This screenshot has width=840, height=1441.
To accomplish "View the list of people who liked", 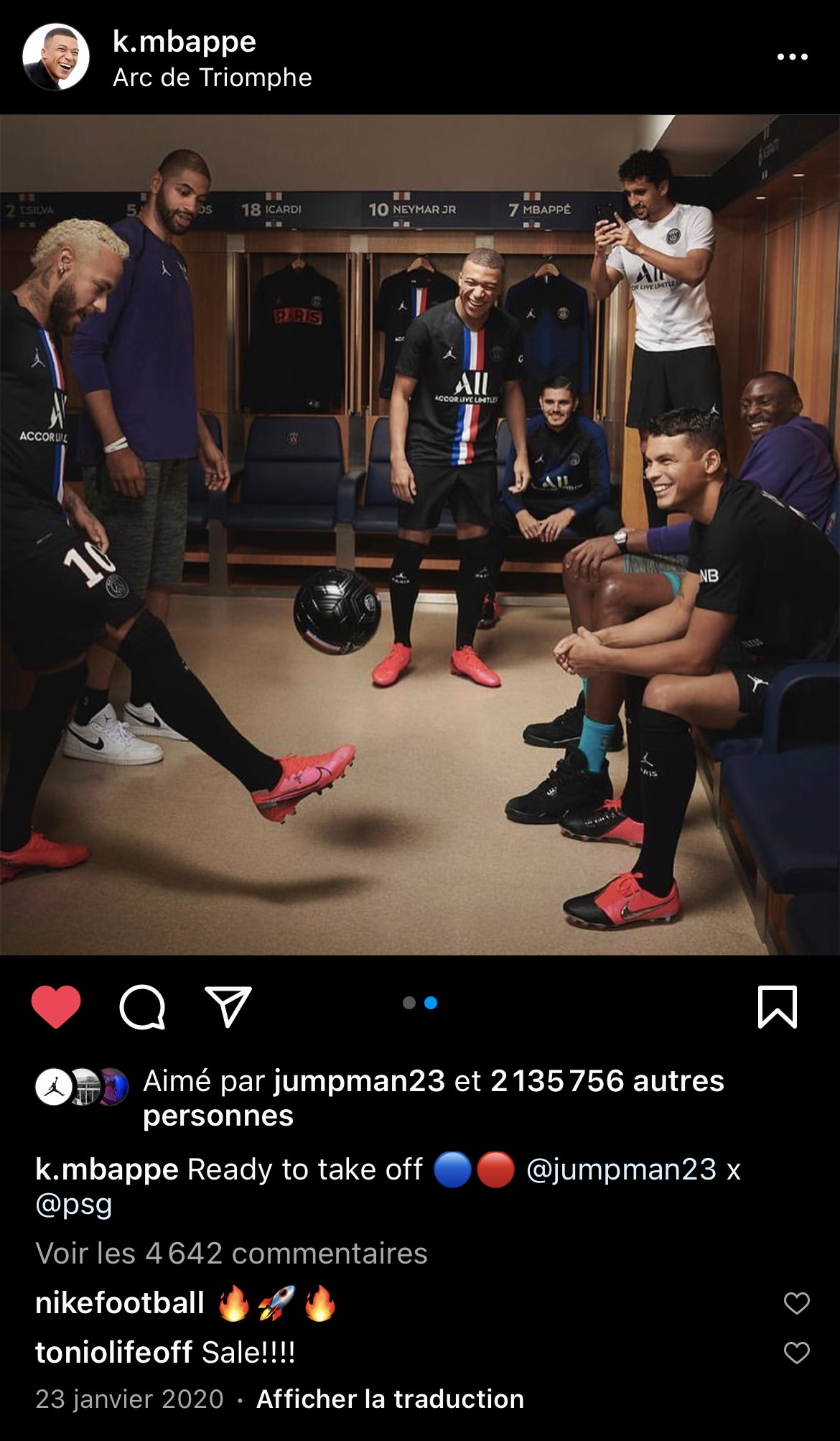I will pos(607,1081).
